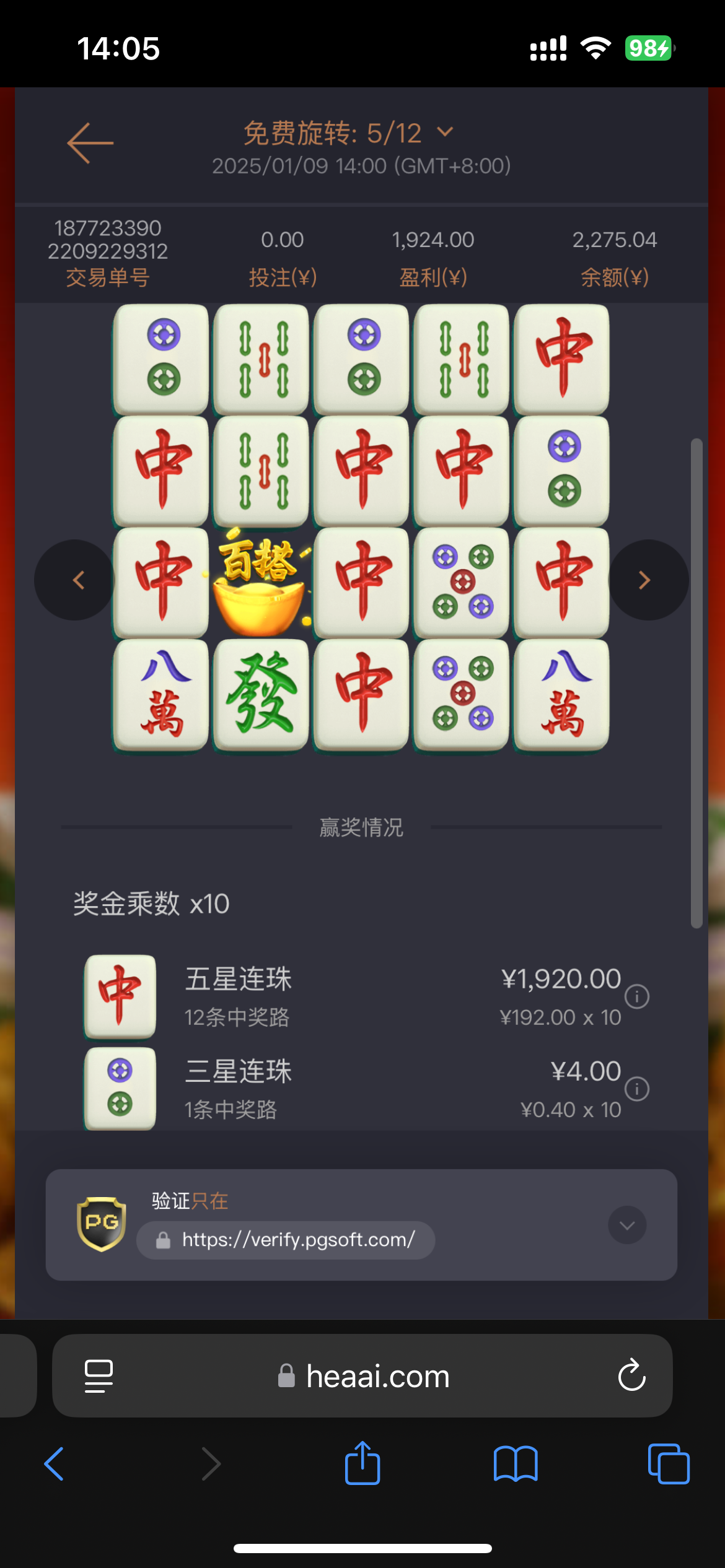Viewport: 725px width, 1568px height.
Task: Open info for the ¥1,920.00 五星连珠 win
Action: [x=636, y=996]
